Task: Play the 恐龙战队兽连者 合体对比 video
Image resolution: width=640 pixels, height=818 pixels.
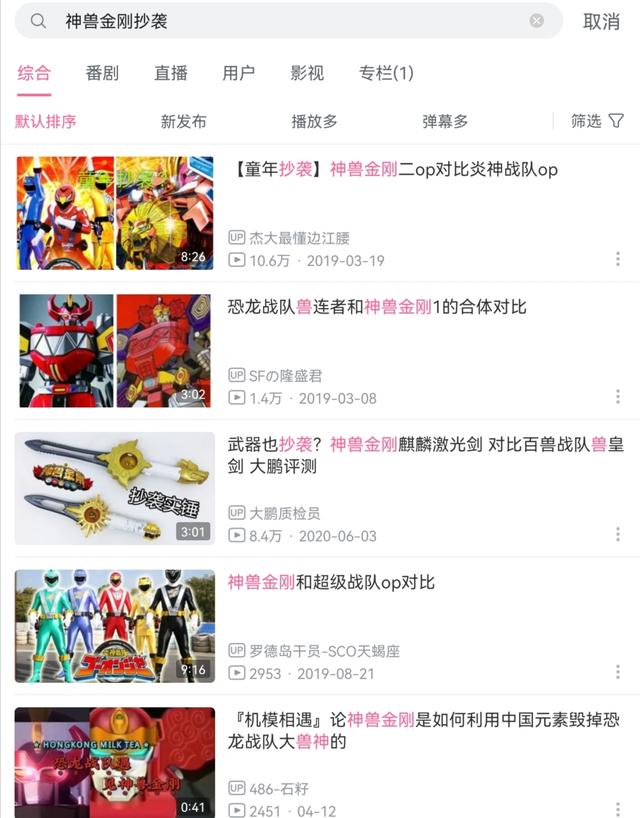Action: click(x=376, y=307)
